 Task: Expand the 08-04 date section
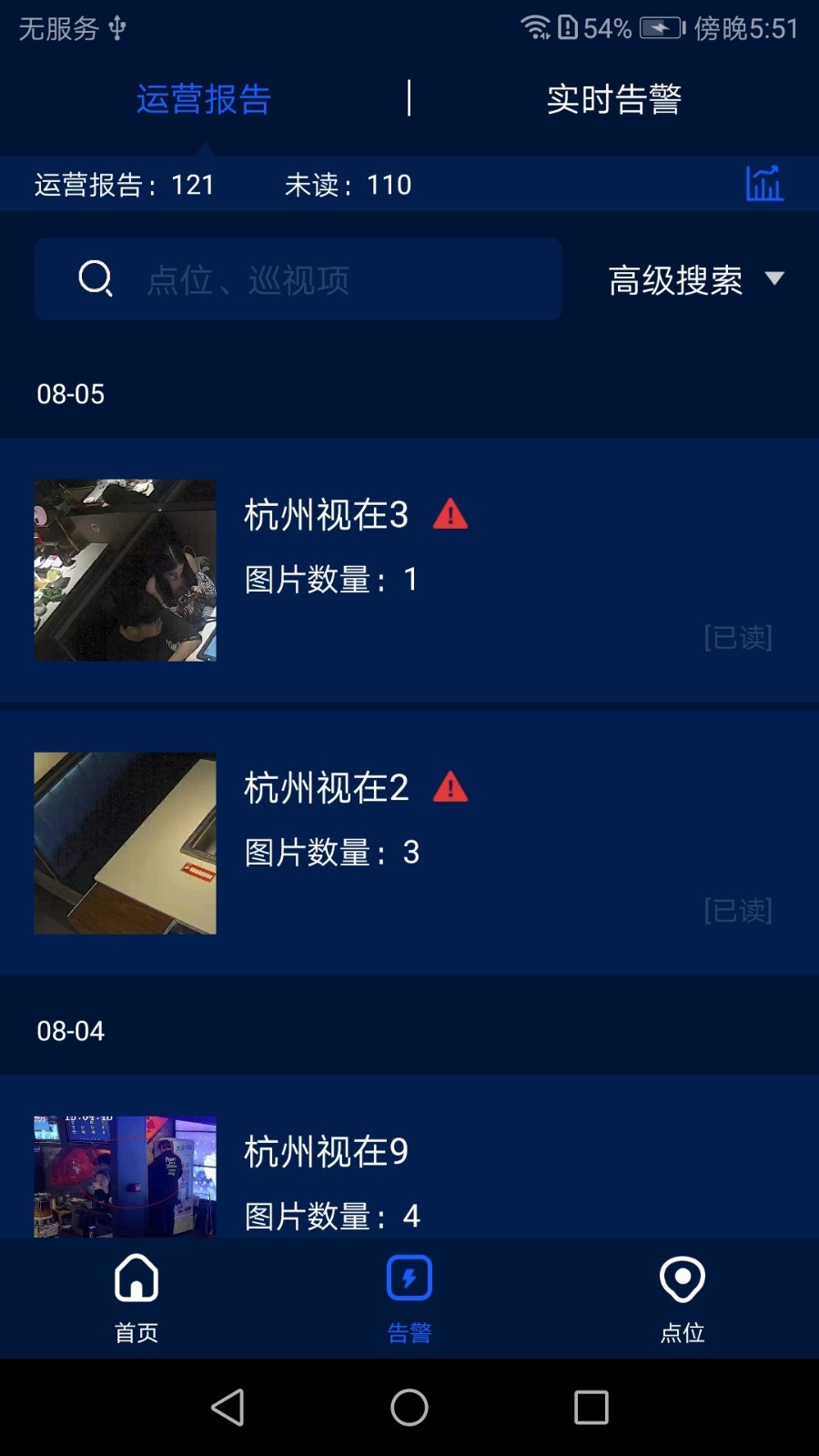[x=71, y=1030]
